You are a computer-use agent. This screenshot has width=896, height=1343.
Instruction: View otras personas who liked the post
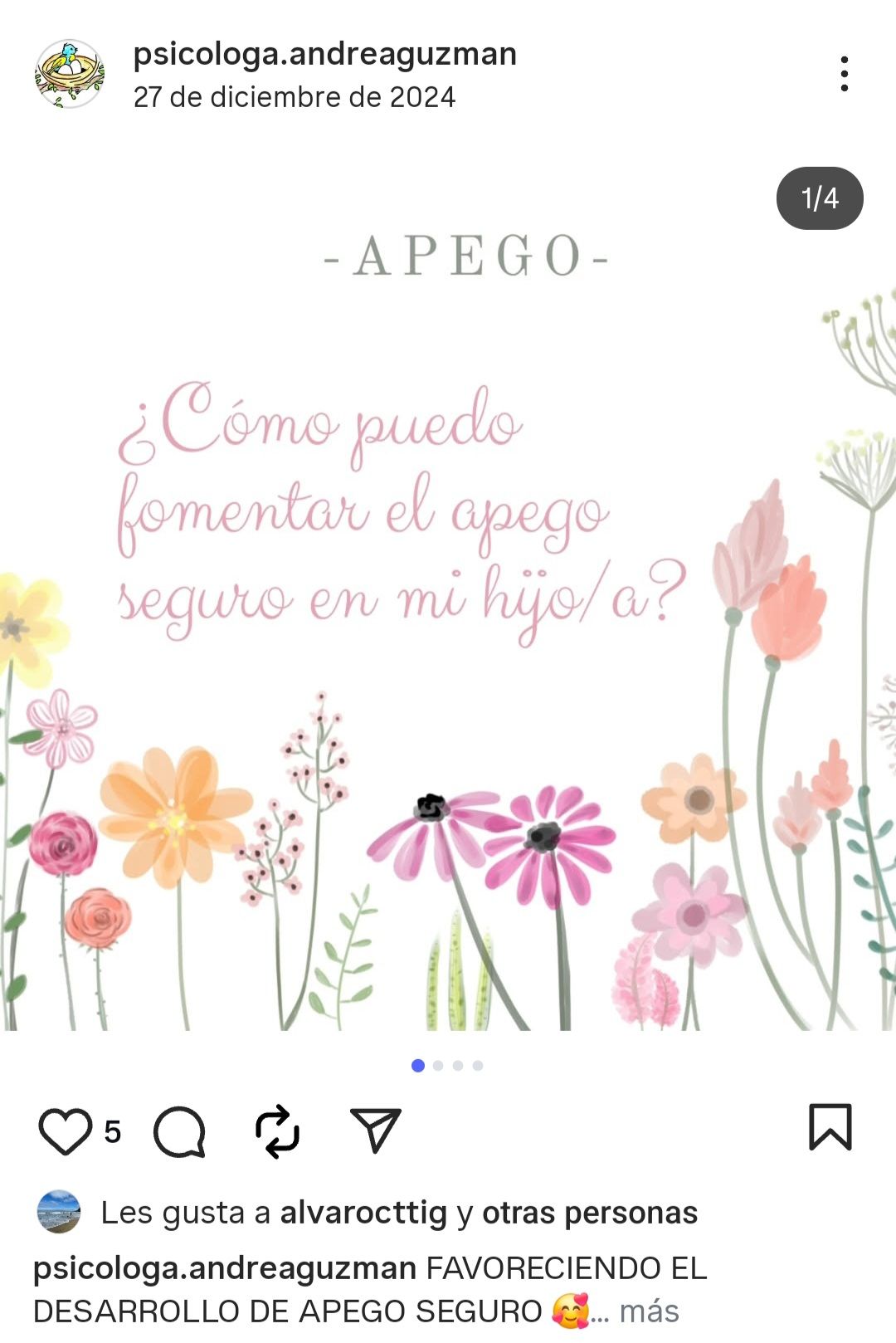point(589,1213)
